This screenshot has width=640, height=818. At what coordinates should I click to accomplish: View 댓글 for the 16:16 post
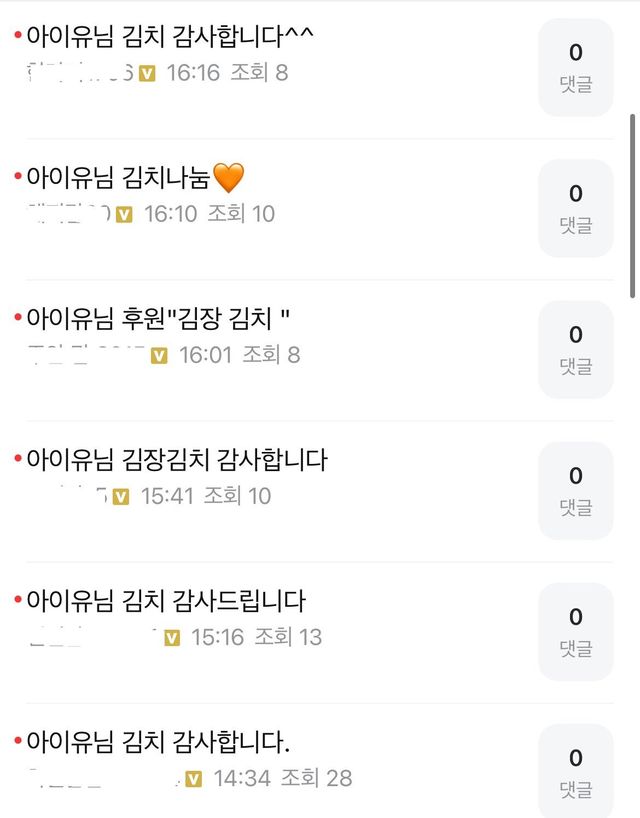575,66
